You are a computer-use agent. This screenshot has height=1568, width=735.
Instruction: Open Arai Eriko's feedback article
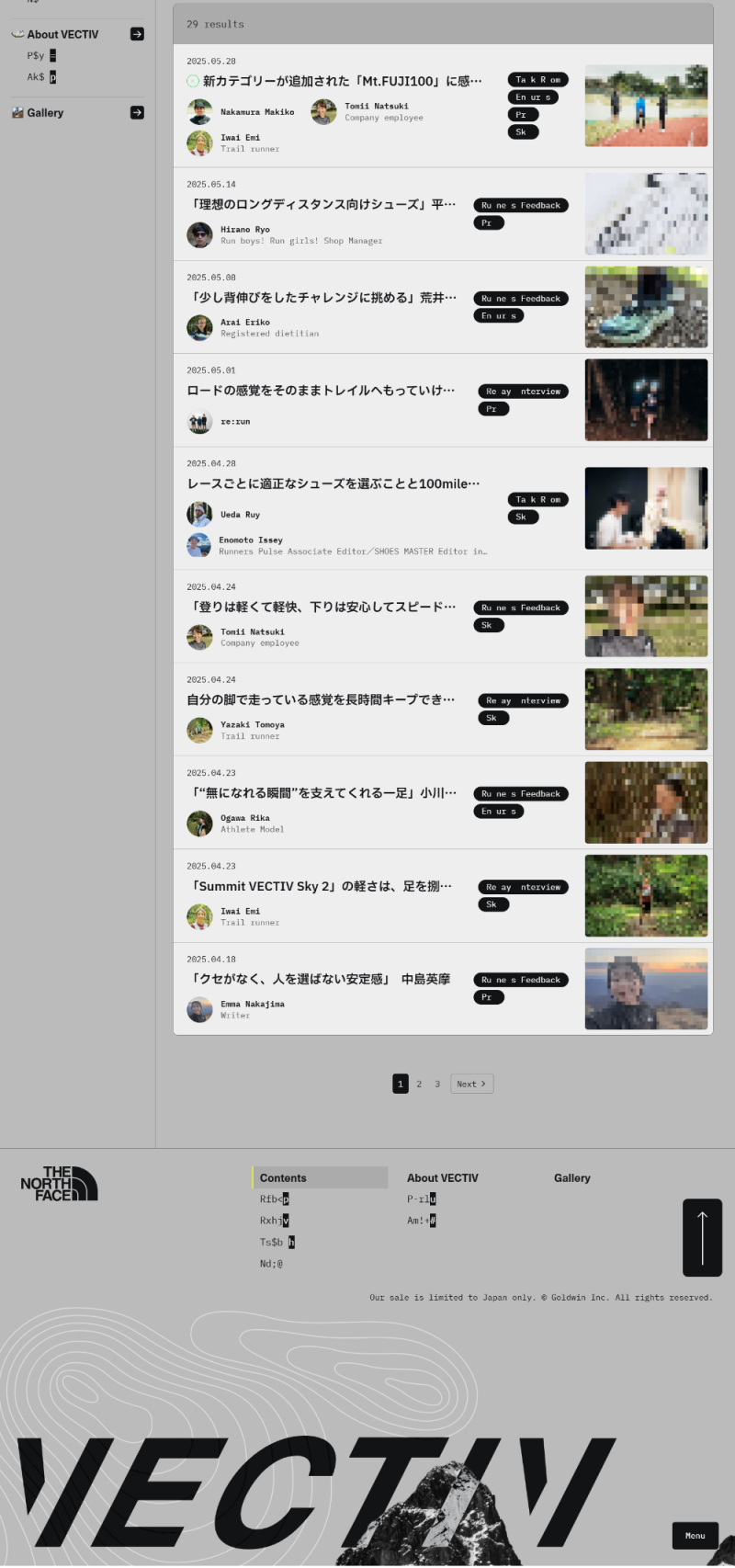pyautogui.click(x=322, y=298)
